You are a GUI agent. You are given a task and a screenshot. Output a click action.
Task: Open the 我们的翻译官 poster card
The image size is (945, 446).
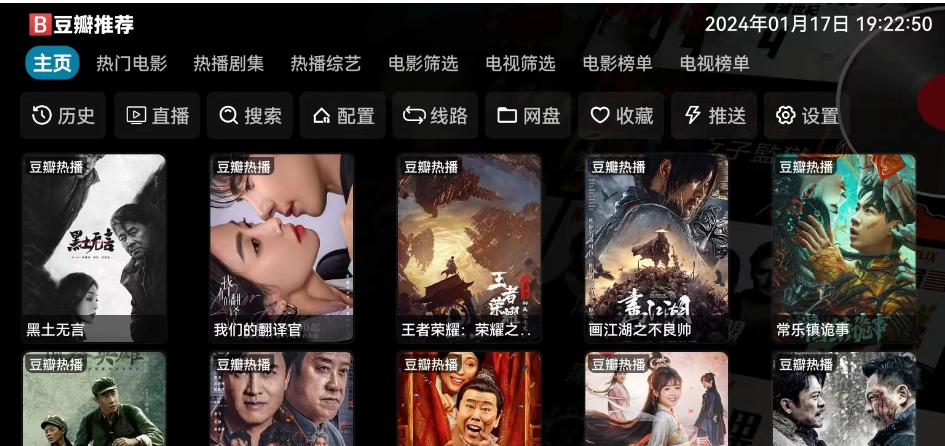[x=281, y=248]
